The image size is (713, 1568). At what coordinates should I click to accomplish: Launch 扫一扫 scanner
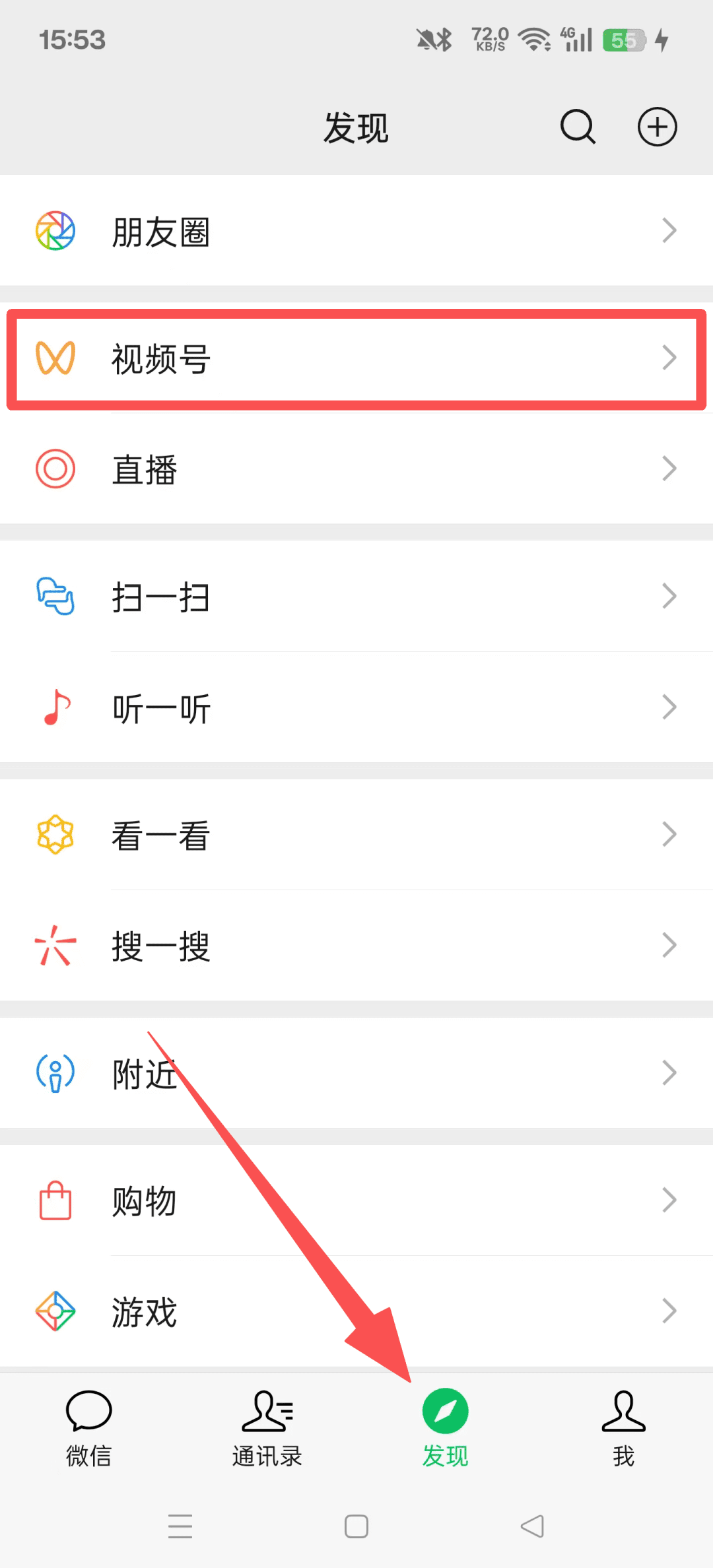pos(356,596)
